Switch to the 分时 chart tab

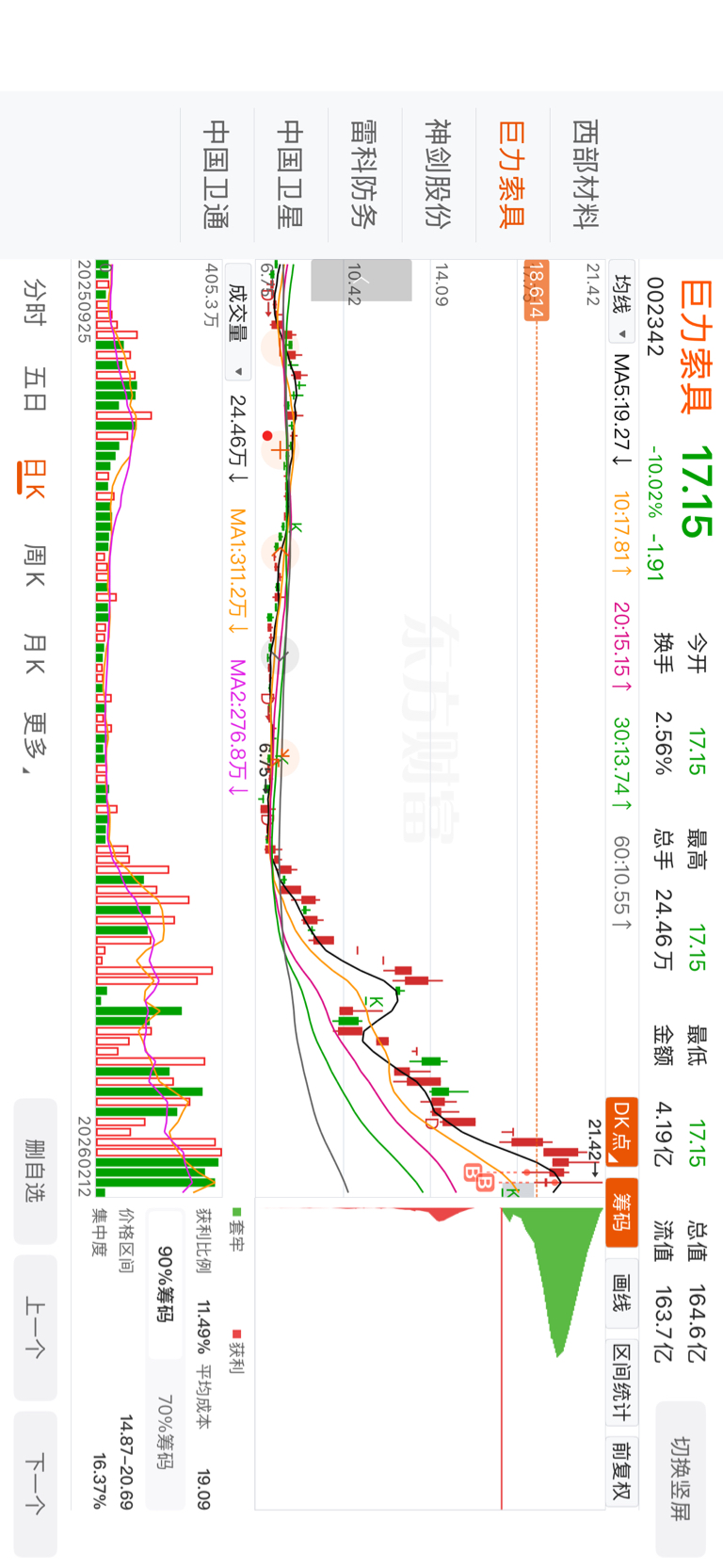(x=35, y=300)
